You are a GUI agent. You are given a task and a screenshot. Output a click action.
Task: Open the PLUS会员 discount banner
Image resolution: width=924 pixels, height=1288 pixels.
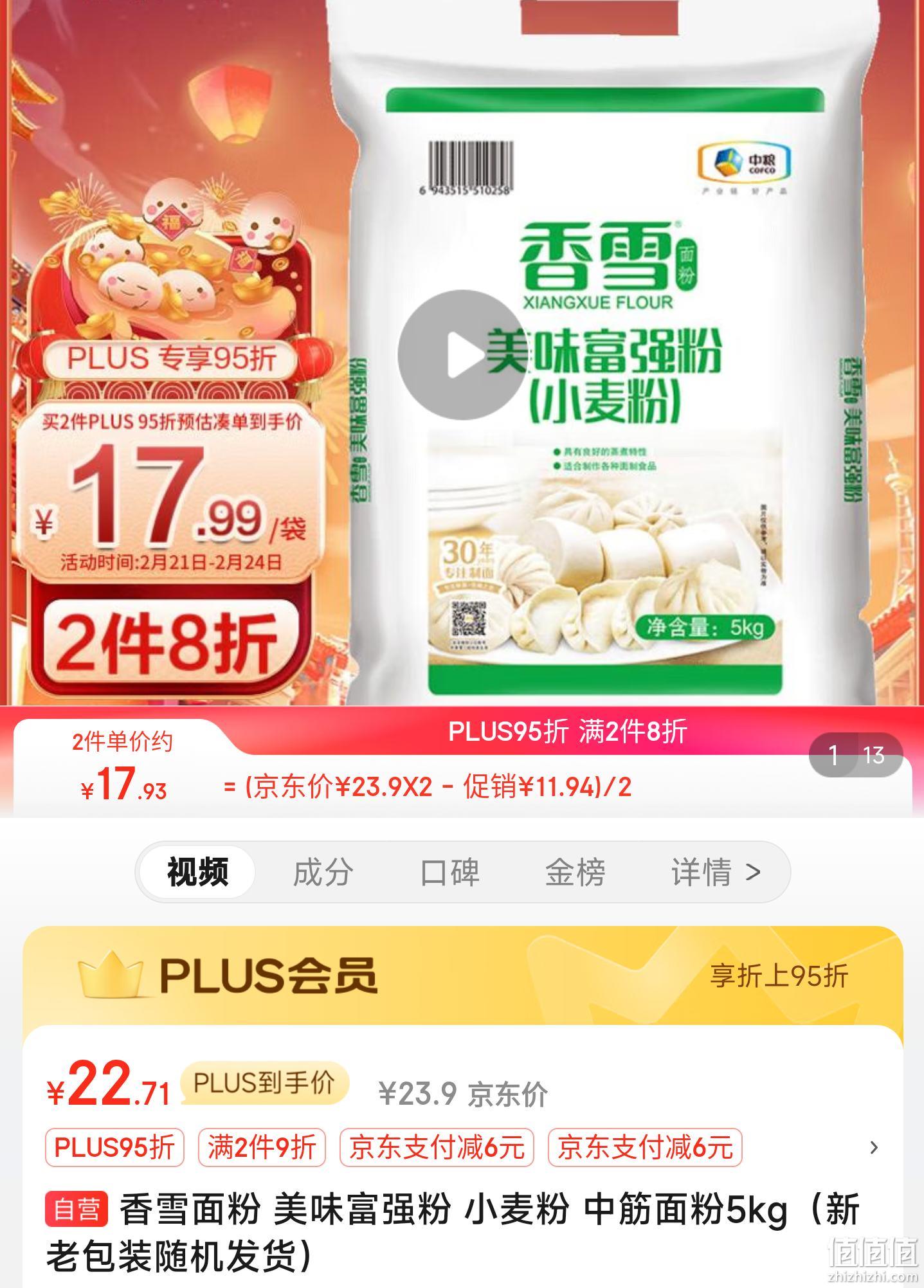[x=462, y=975]
